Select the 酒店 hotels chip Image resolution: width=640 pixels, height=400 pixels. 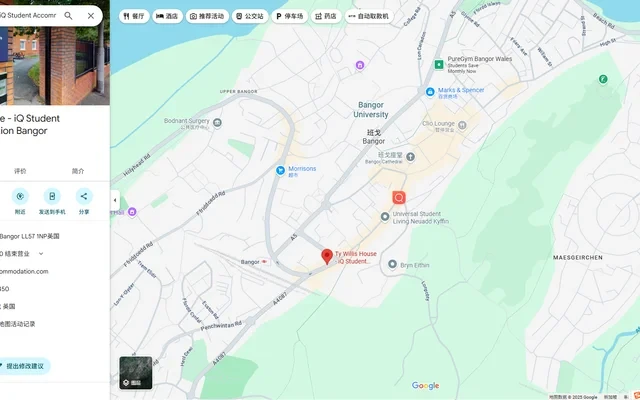(167, 16)
